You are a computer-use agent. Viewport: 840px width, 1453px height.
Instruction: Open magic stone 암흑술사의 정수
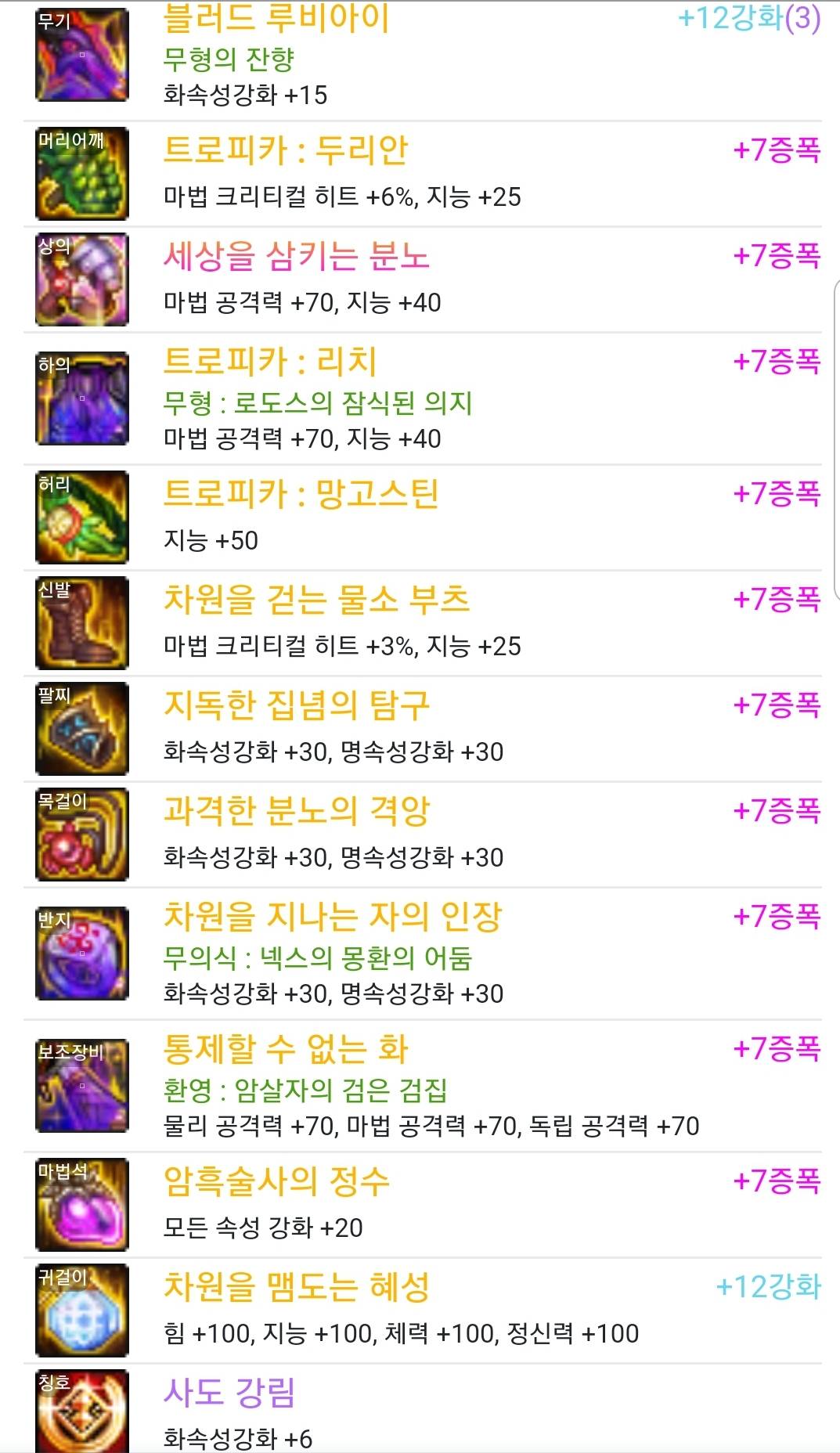coord(276,1181)
